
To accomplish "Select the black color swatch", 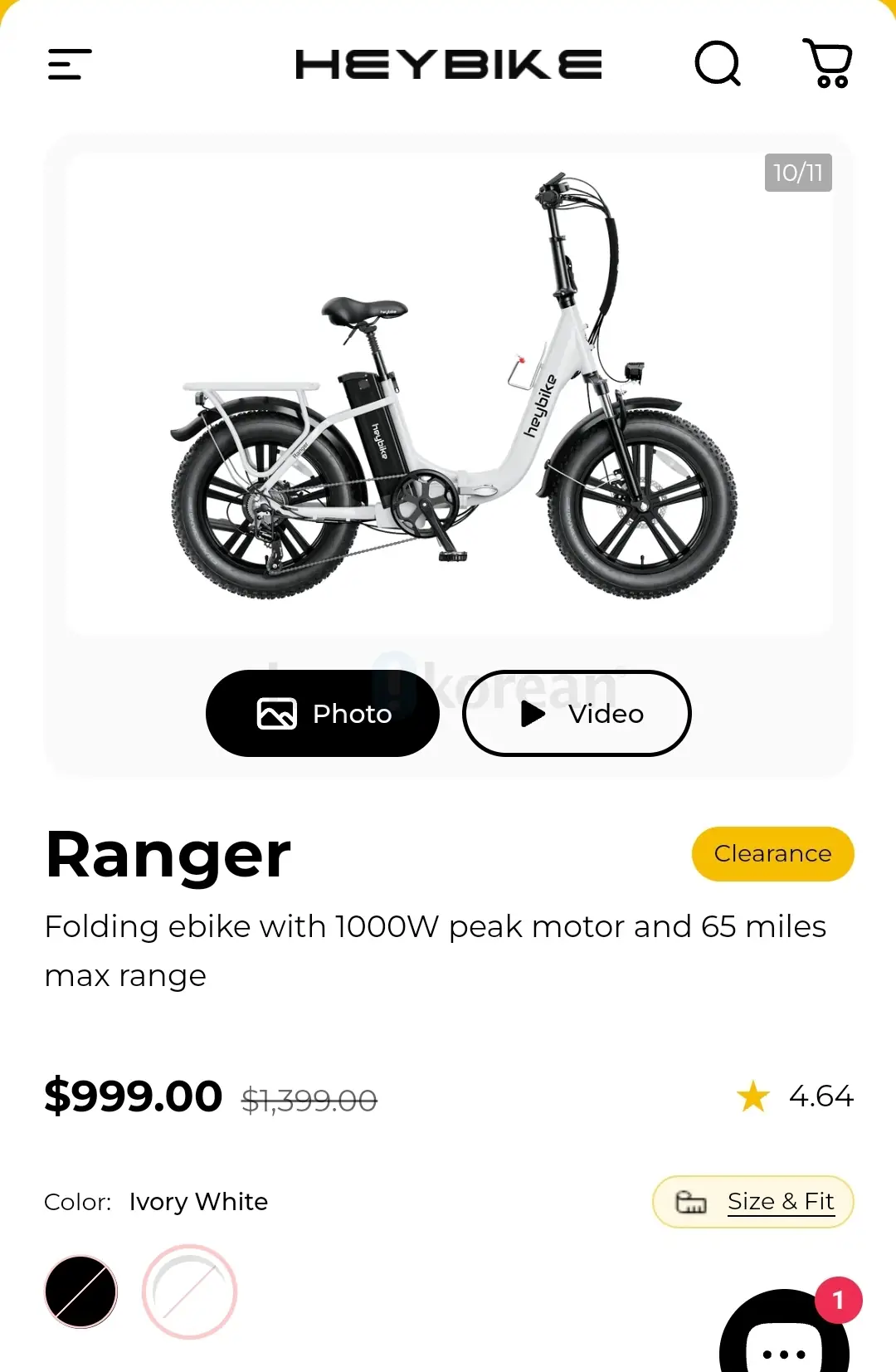I will point(81,1290).
